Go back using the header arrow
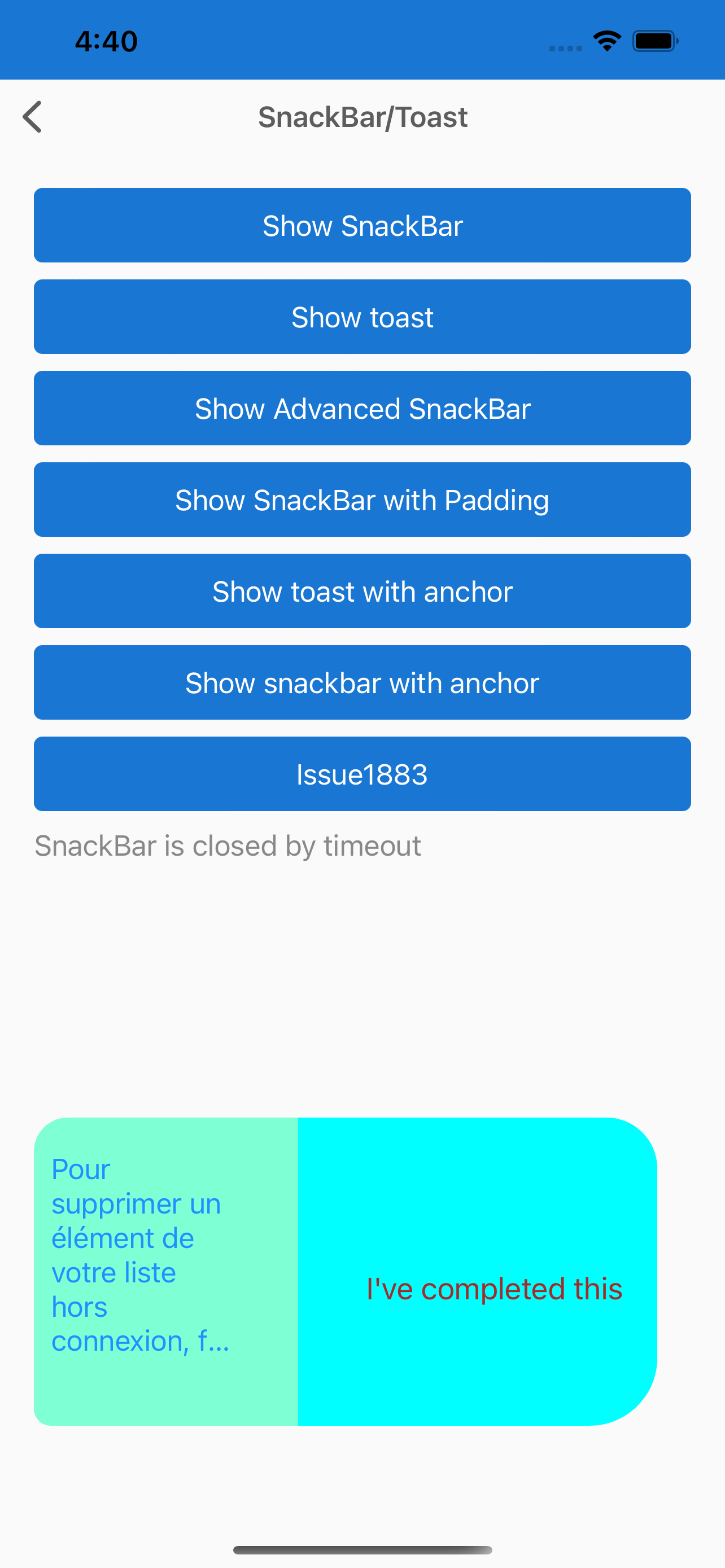Image resolution: width=725 pixels, height=1568 pixels. (33, 117)
